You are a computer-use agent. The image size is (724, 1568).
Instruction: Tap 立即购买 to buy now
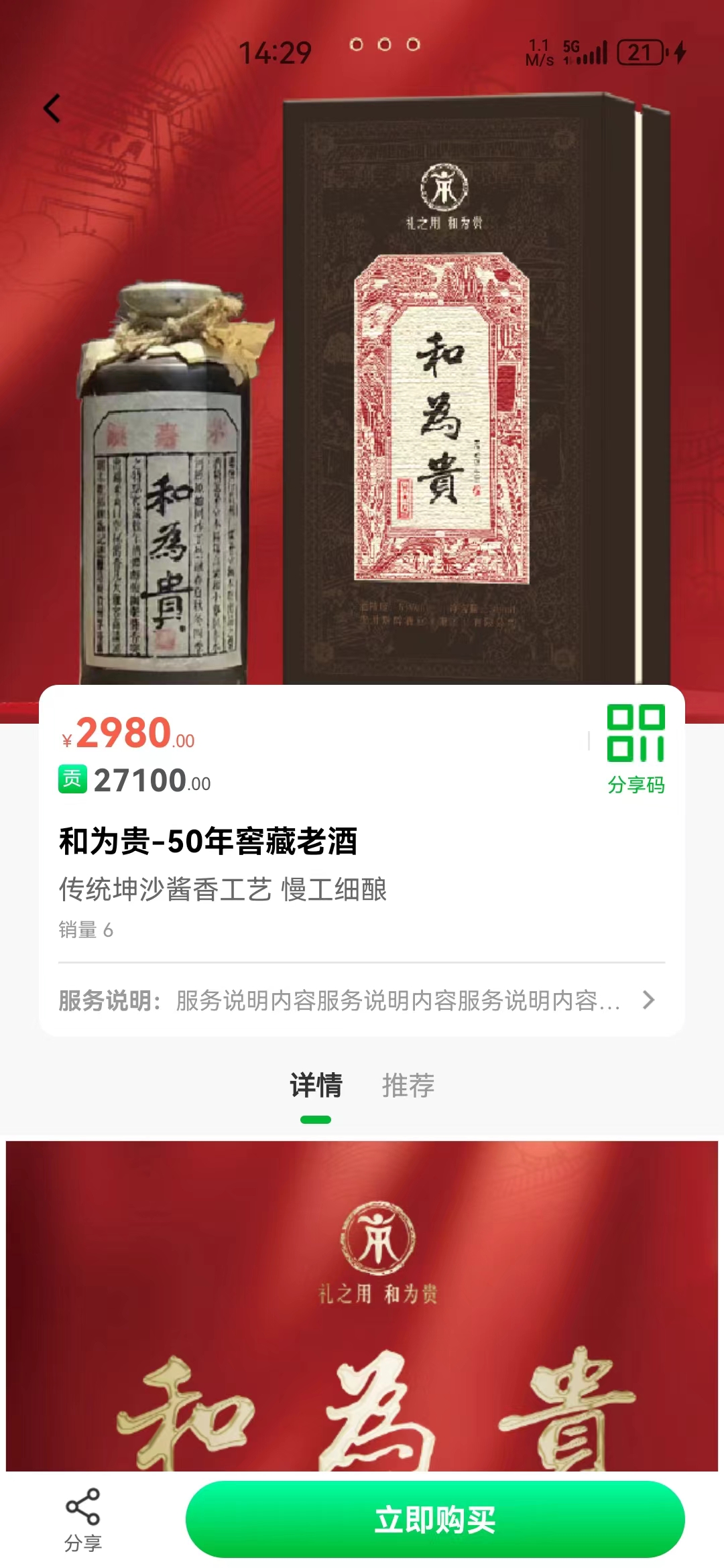pyautogui.click(x=434, y=1519)
